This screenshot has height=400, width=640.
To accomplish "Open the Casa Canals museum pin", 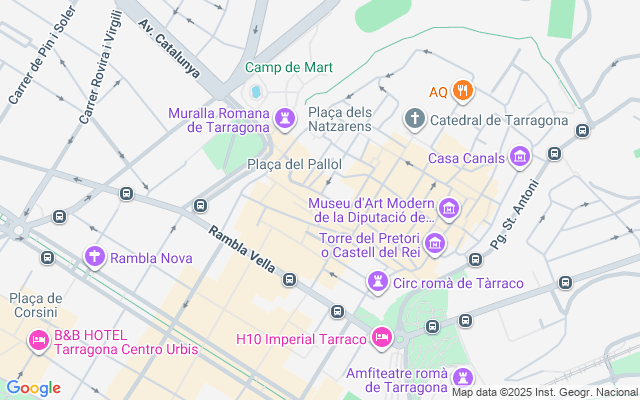I will click(520, 157).
